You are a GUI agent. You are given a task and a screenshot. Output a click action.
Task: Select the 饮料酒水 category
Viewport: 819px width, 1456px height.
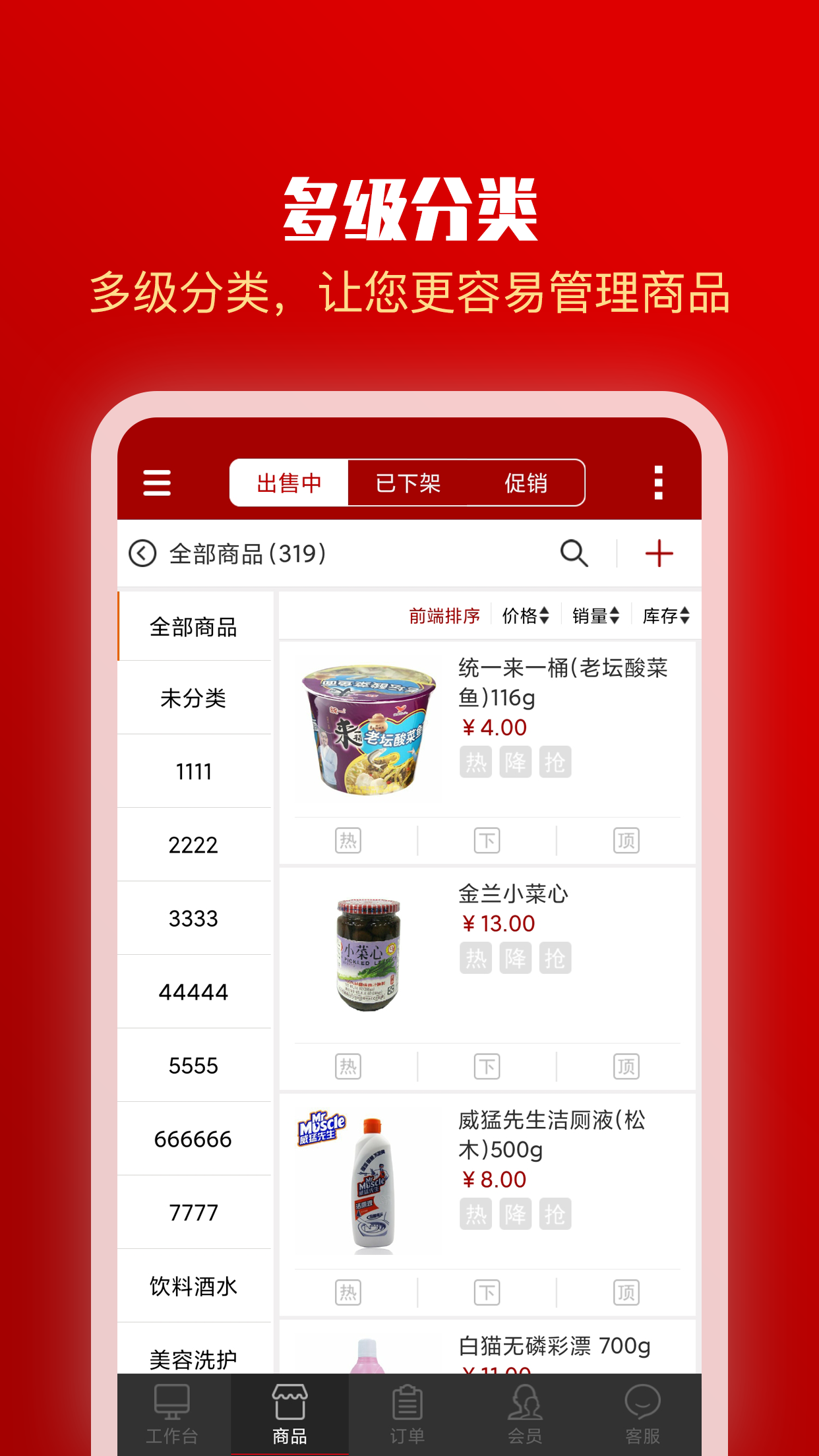pyautogui.click(x=195, y=1286)
